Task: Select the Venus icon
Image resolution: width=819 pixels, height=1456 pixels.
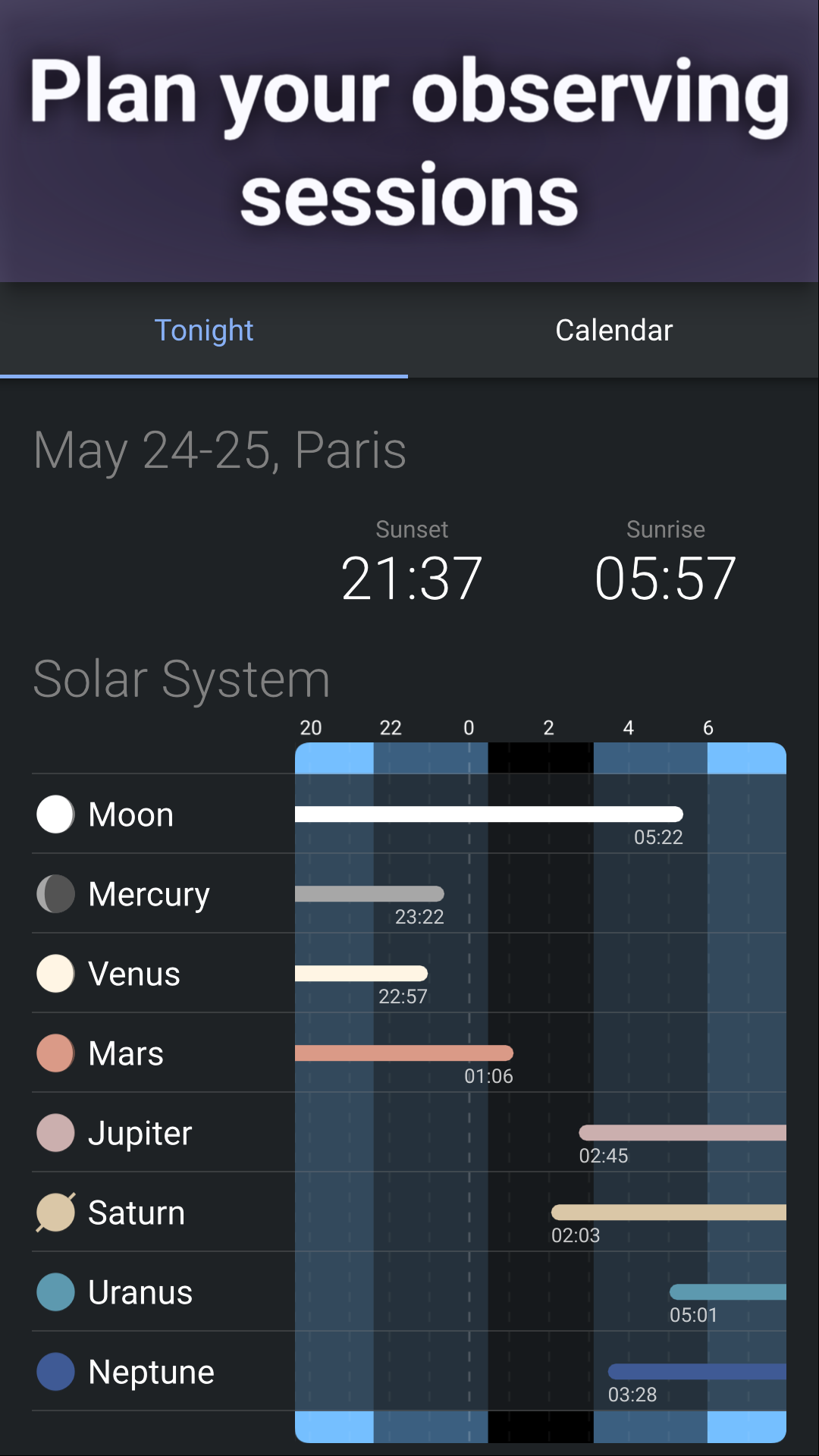Action: (54, 973)
